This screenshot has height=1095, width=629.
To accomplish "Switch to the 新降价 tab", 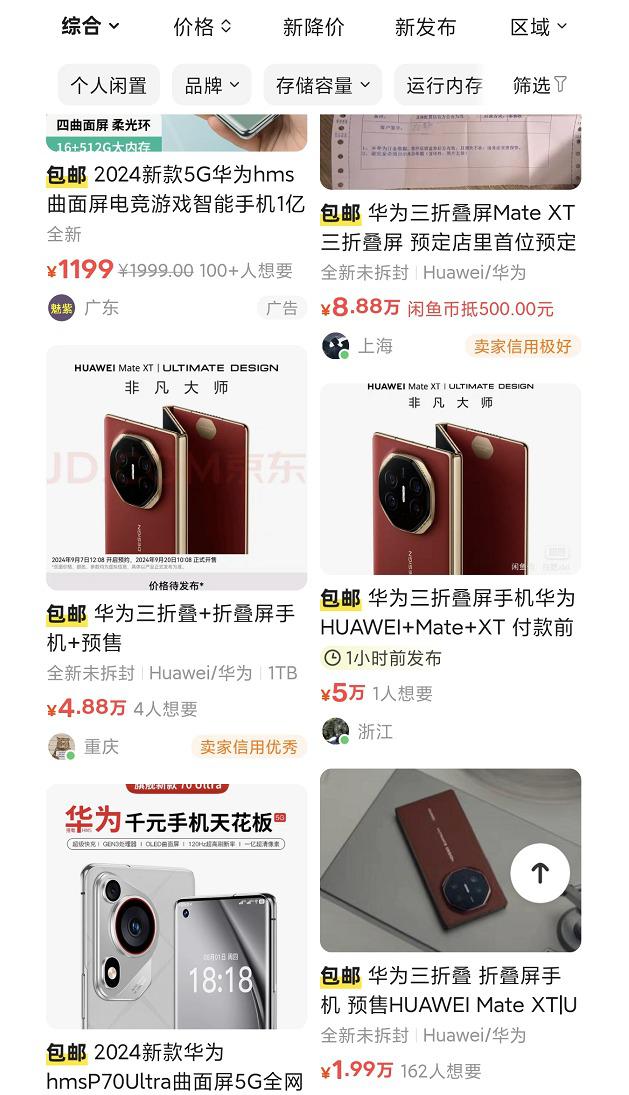I will tap(313, 27).
